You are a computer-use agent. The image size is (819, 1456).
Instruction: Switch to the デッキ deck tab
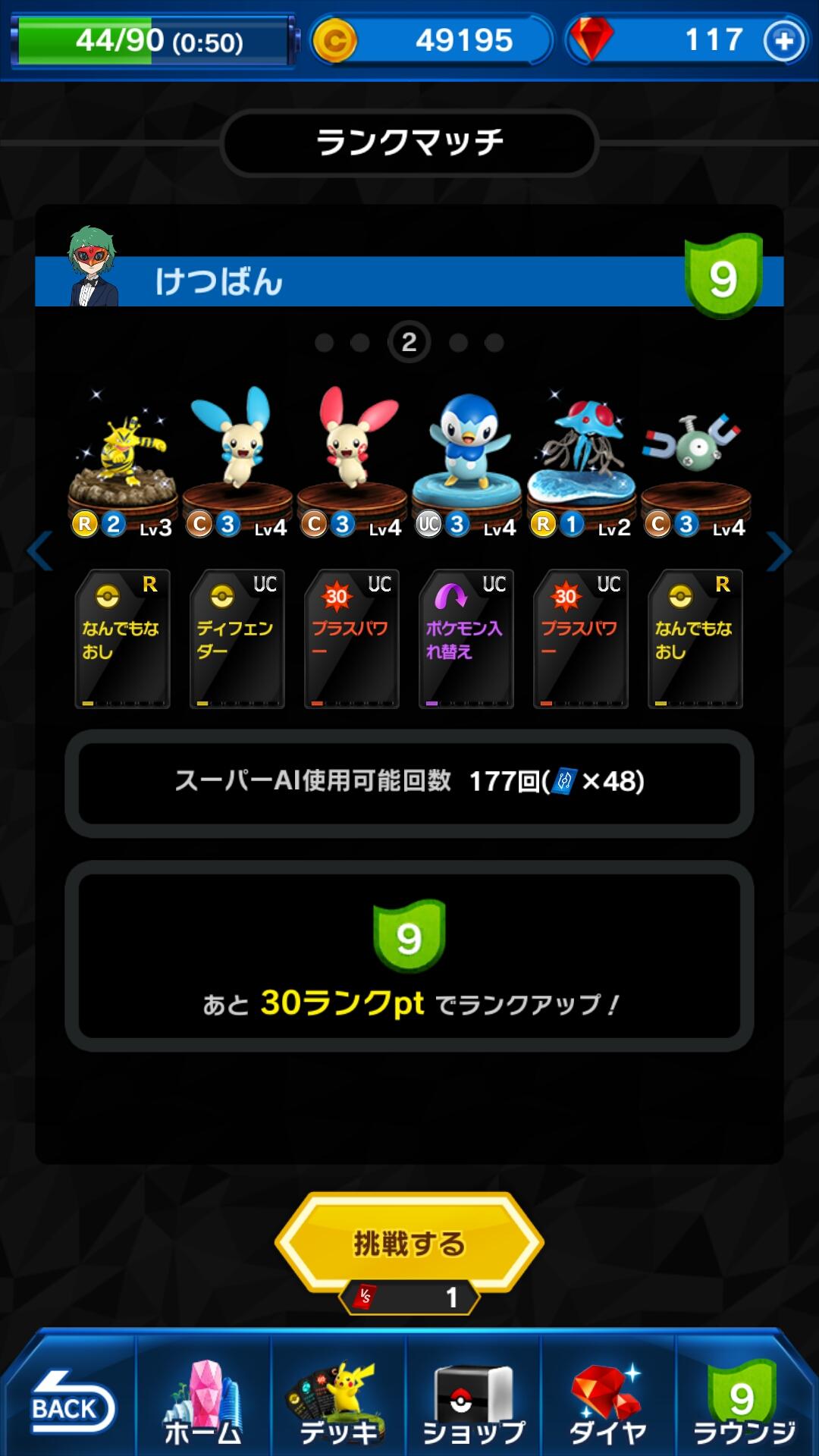coord(338,1403)
